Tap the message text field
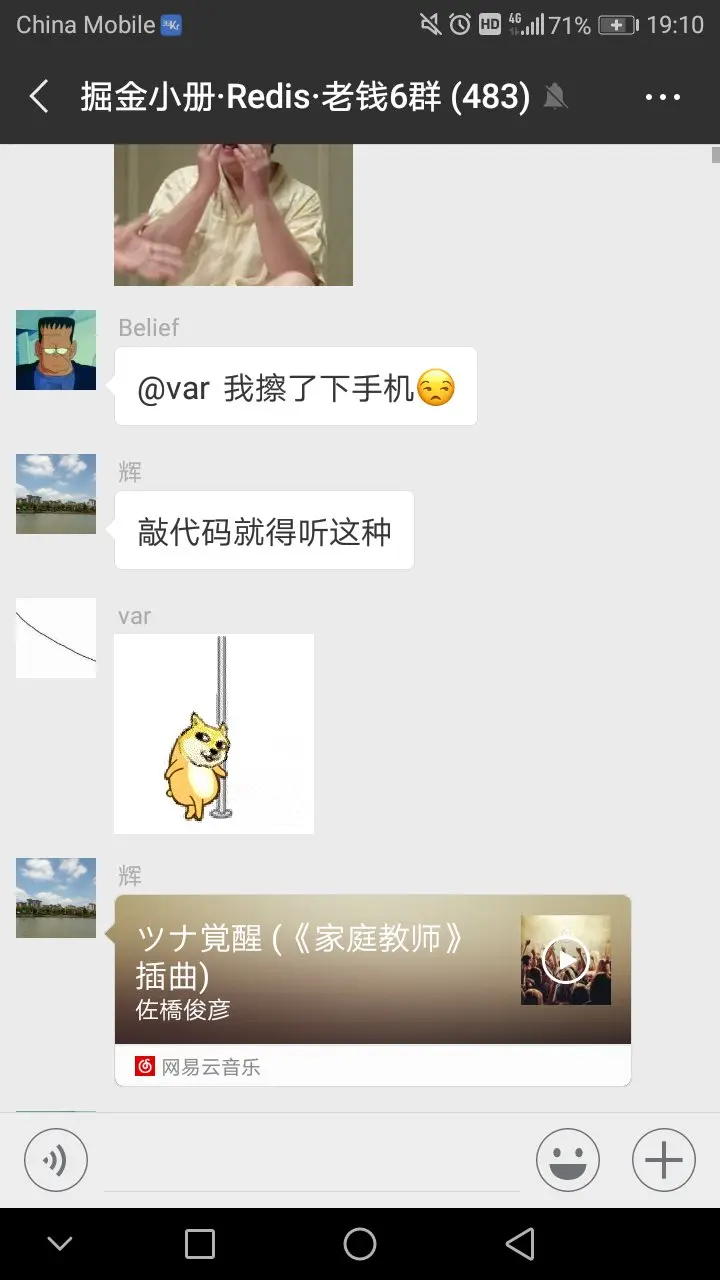 pyautogui.click(x=312, y=1160)
